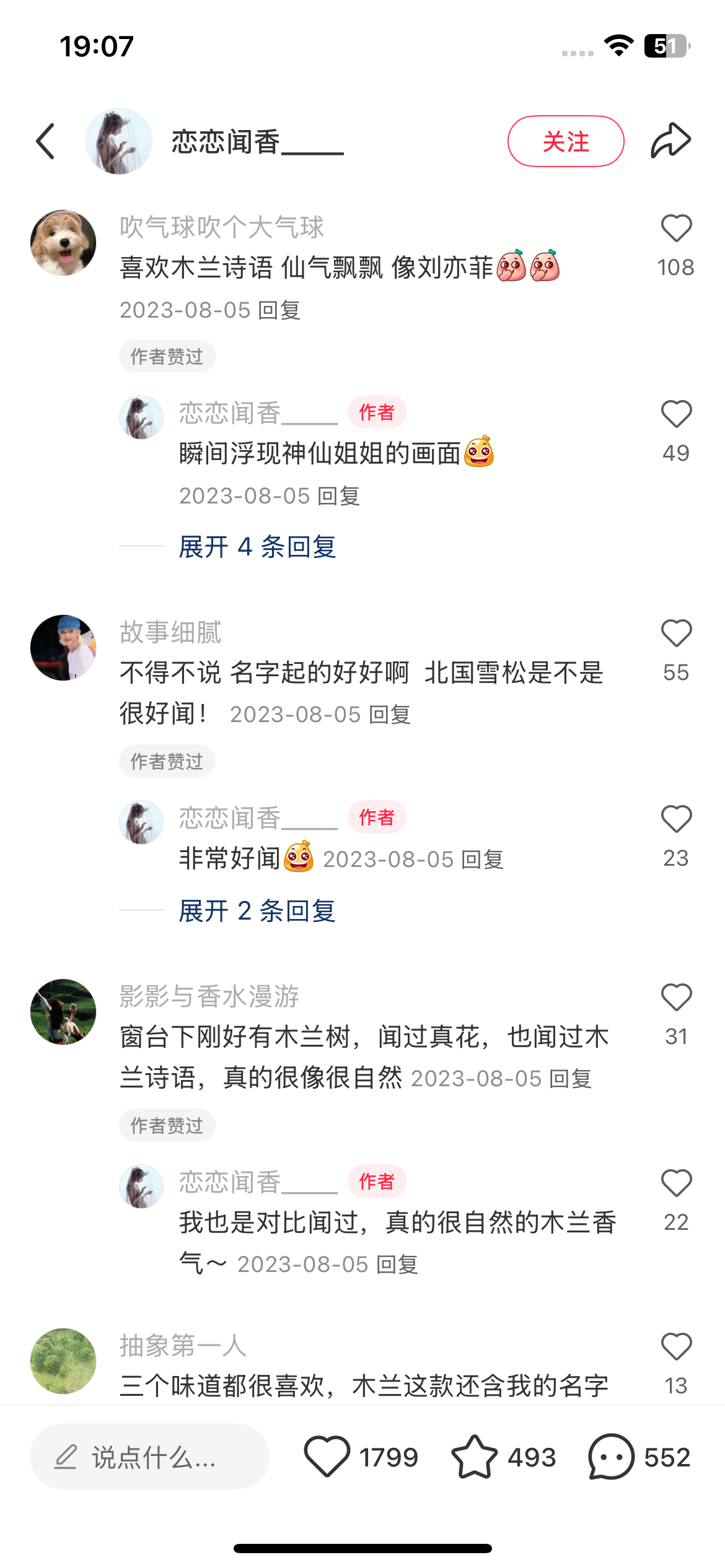Like the author's 非常好闻 reply
Screen dimensions: 725x1568
pos(676,819)
